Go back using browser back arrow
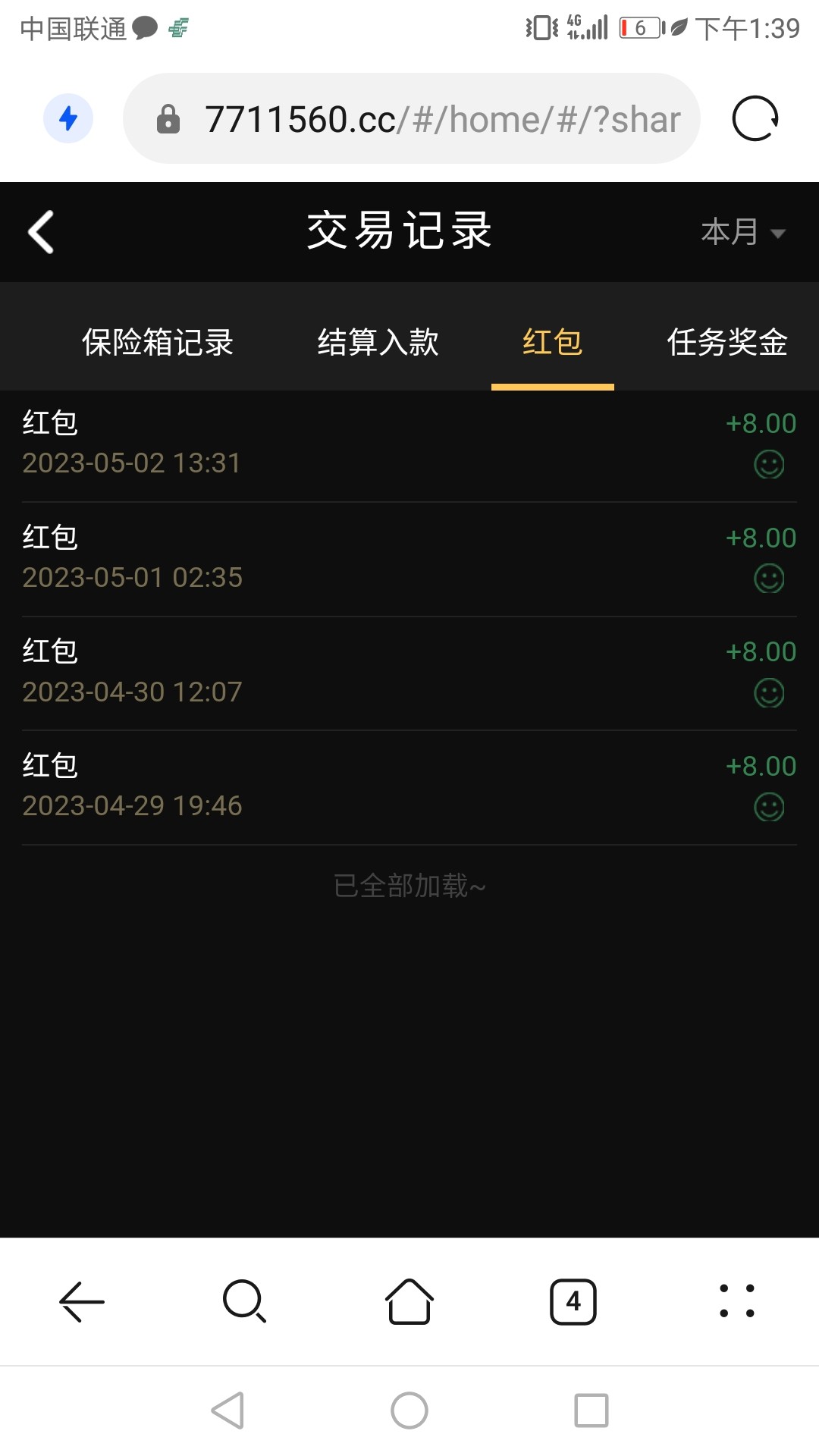The height and width of the screenshot is (1456, 819). pos(82,1301)
